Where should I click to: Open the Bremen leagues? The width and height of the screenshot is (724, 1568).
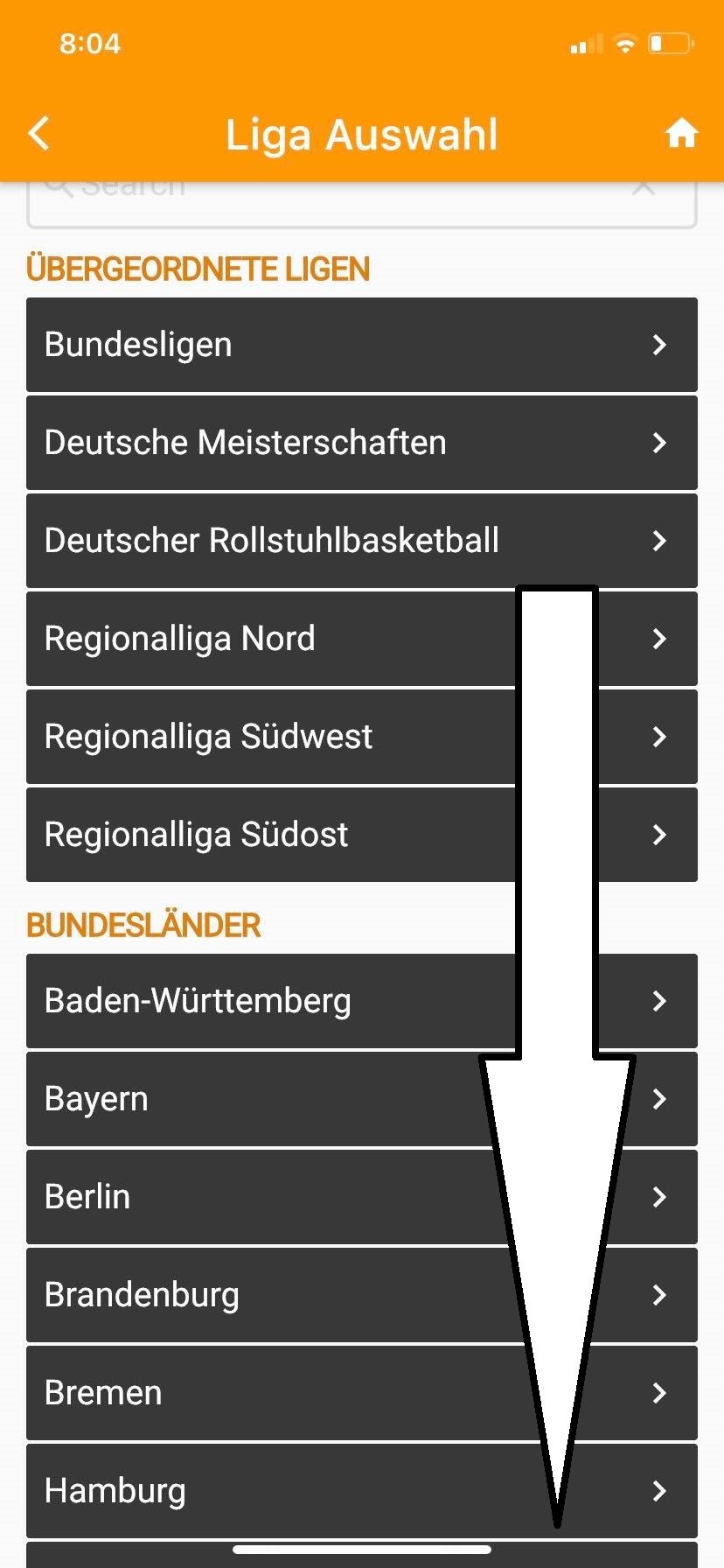(362, 1393)
